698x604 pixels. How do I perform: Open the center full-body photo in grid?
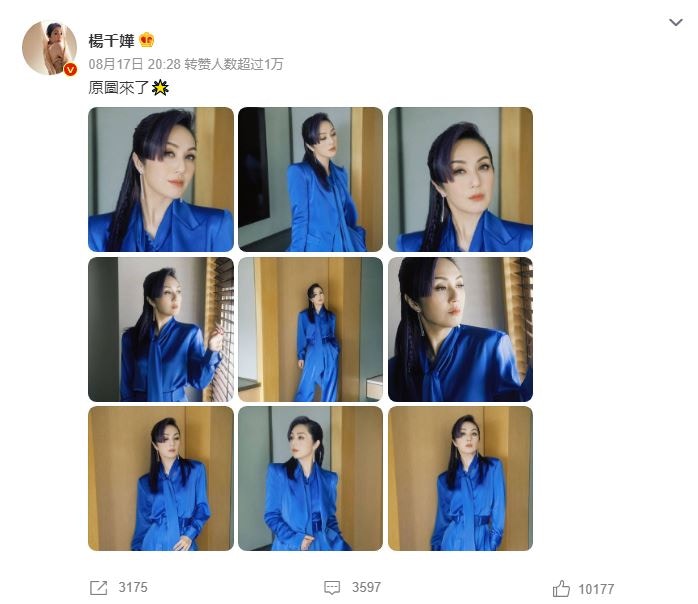pyautogui.click(x=310, y=329)
